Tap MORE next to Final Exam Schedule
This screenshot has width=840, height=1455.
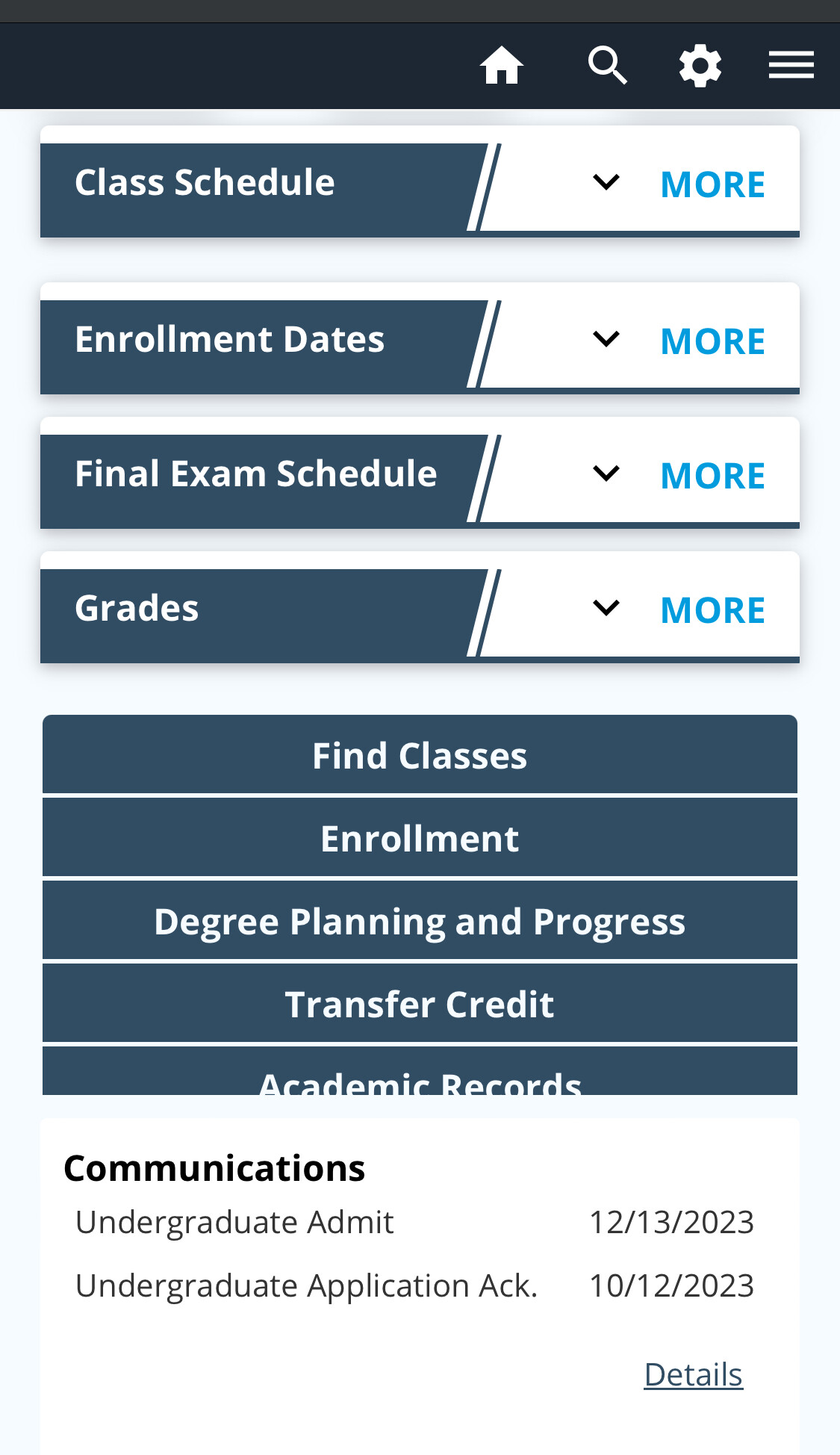[712, 476]
